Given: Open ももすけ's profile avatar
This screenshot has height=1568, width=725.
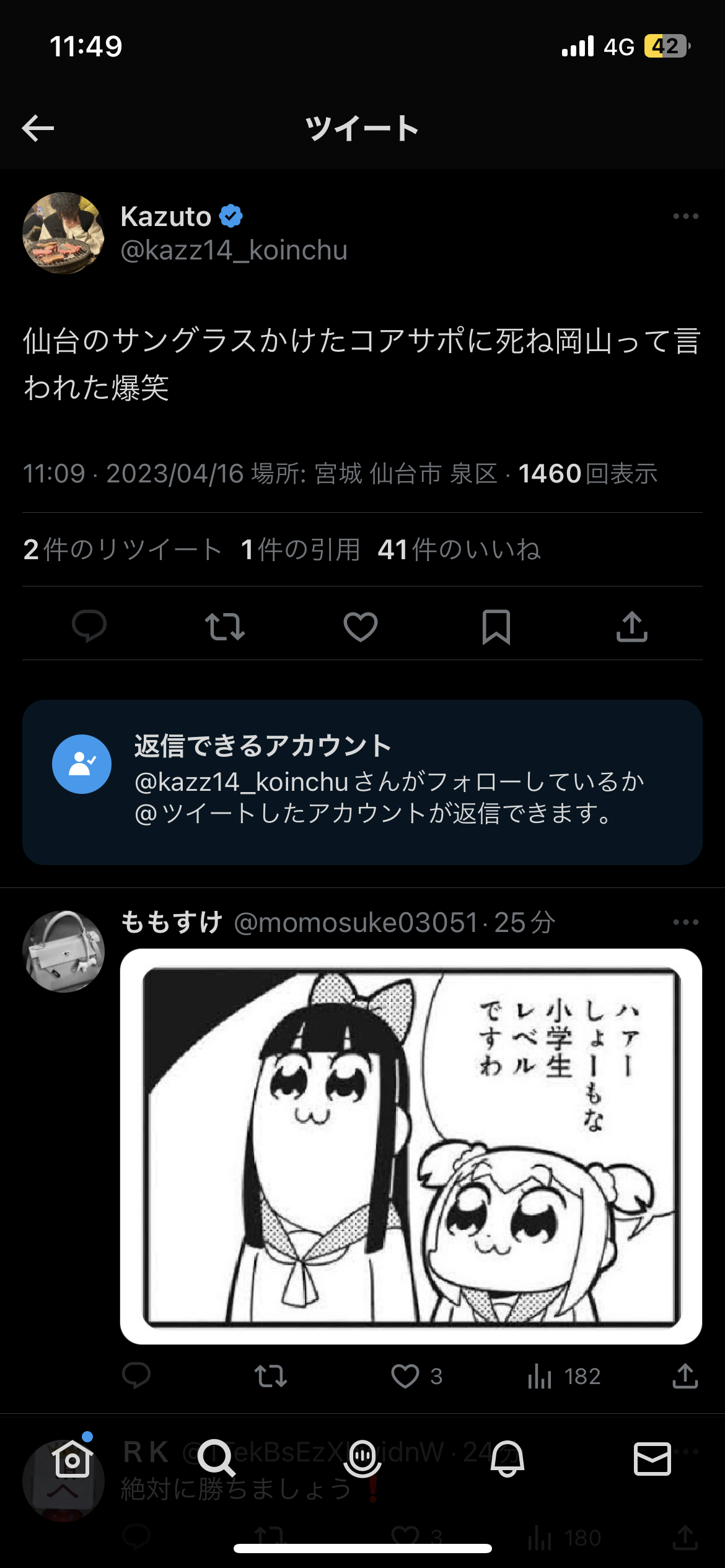Looking at the screenshot, I should (x=63, y=951).
